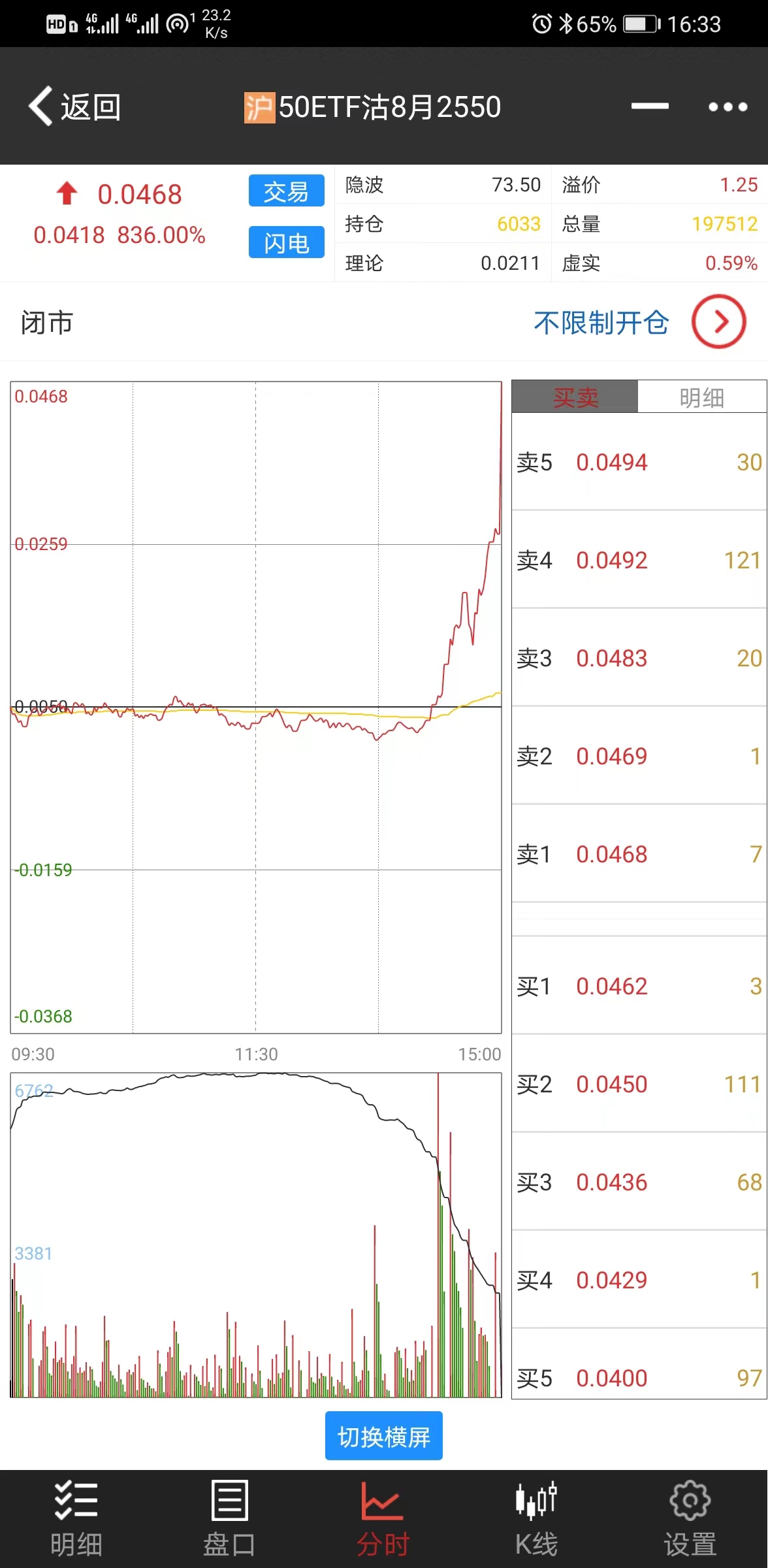
Task: Open the red circled arrow beside 不限制开仓
Action: (x=718, y=321)
